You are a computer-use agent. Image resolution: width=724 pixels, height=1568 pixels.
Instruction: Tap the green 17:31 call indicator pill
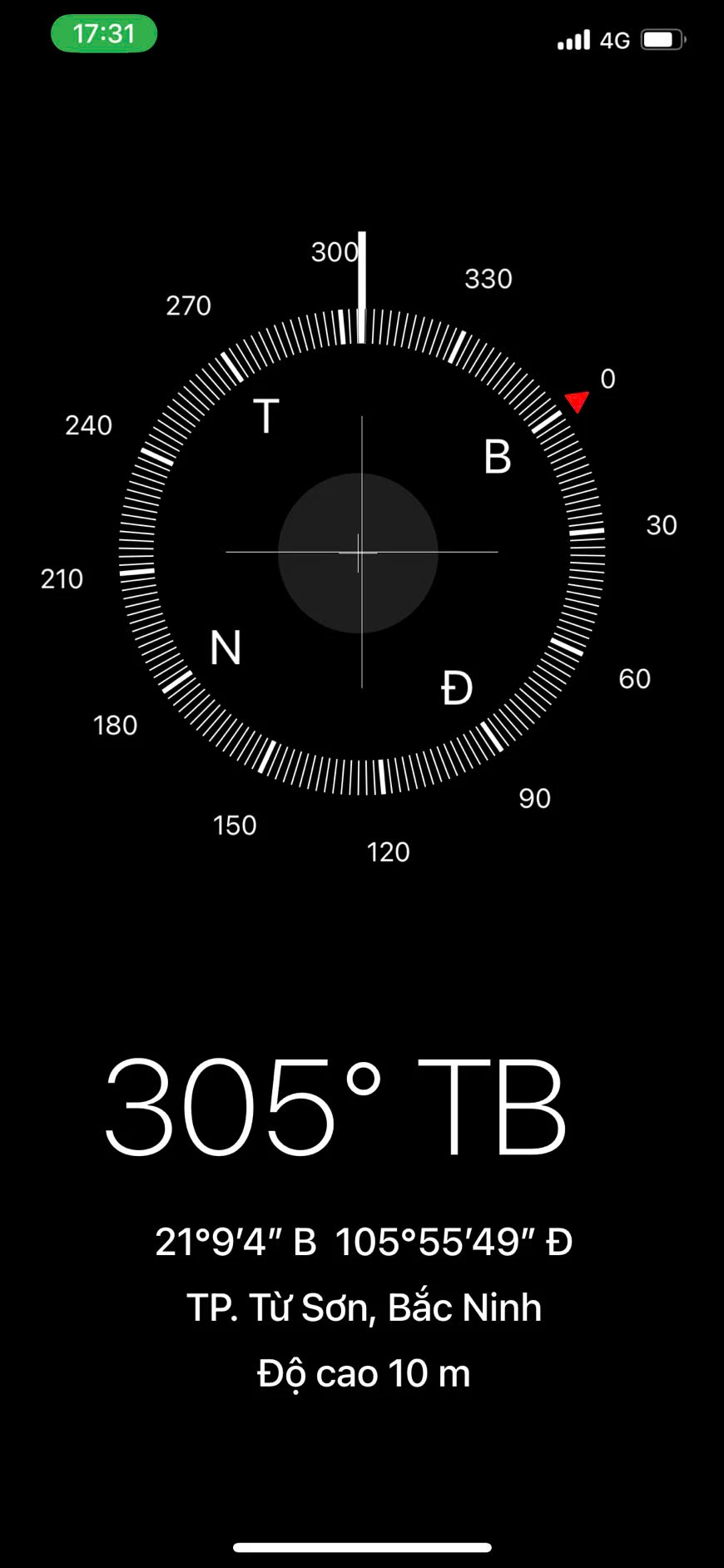(104, 34)
